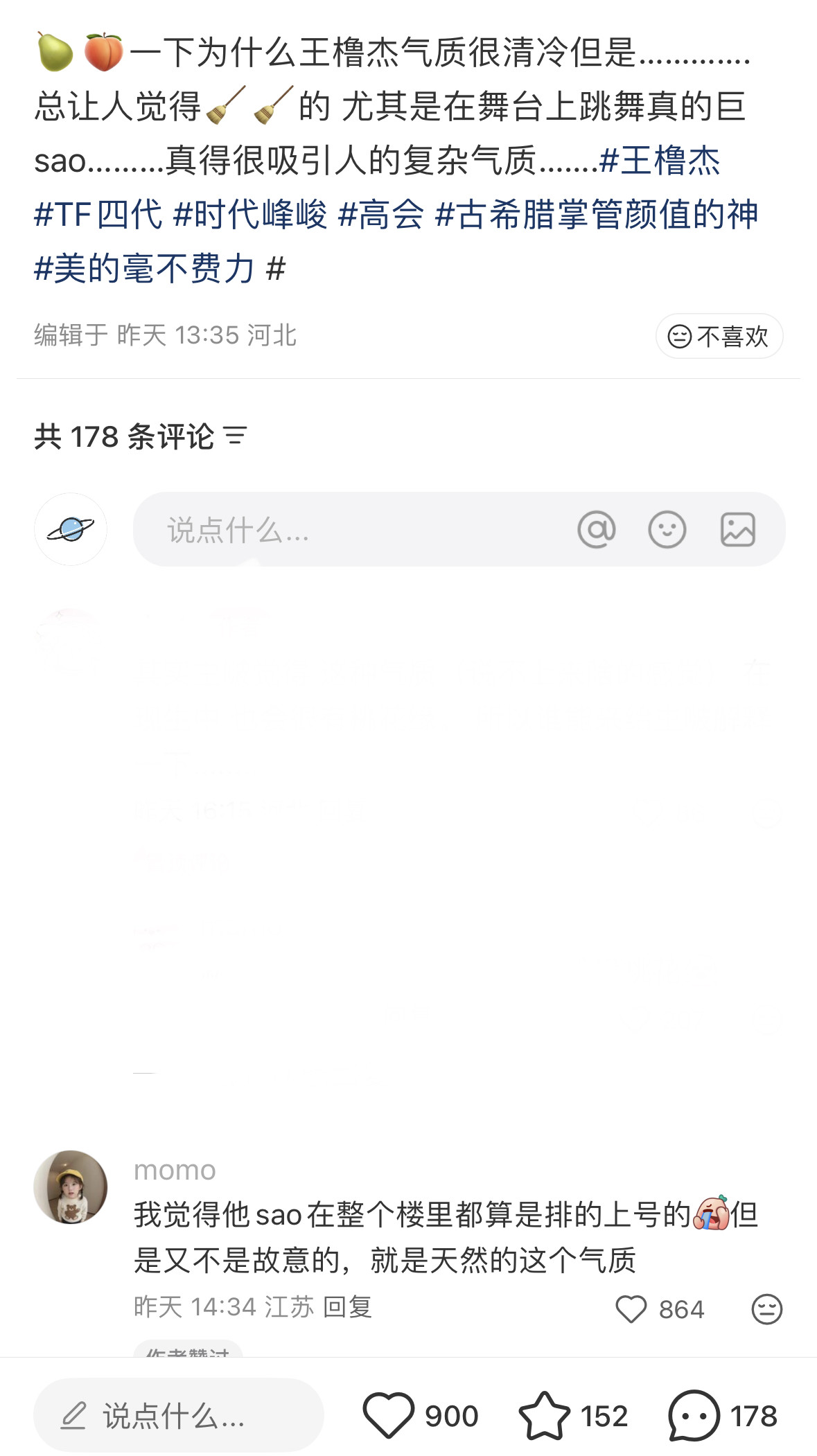Image resolution: width=817 pixels, height=1456 pixels.
Task: Attach an image to the comment
Action: point(737,530)
